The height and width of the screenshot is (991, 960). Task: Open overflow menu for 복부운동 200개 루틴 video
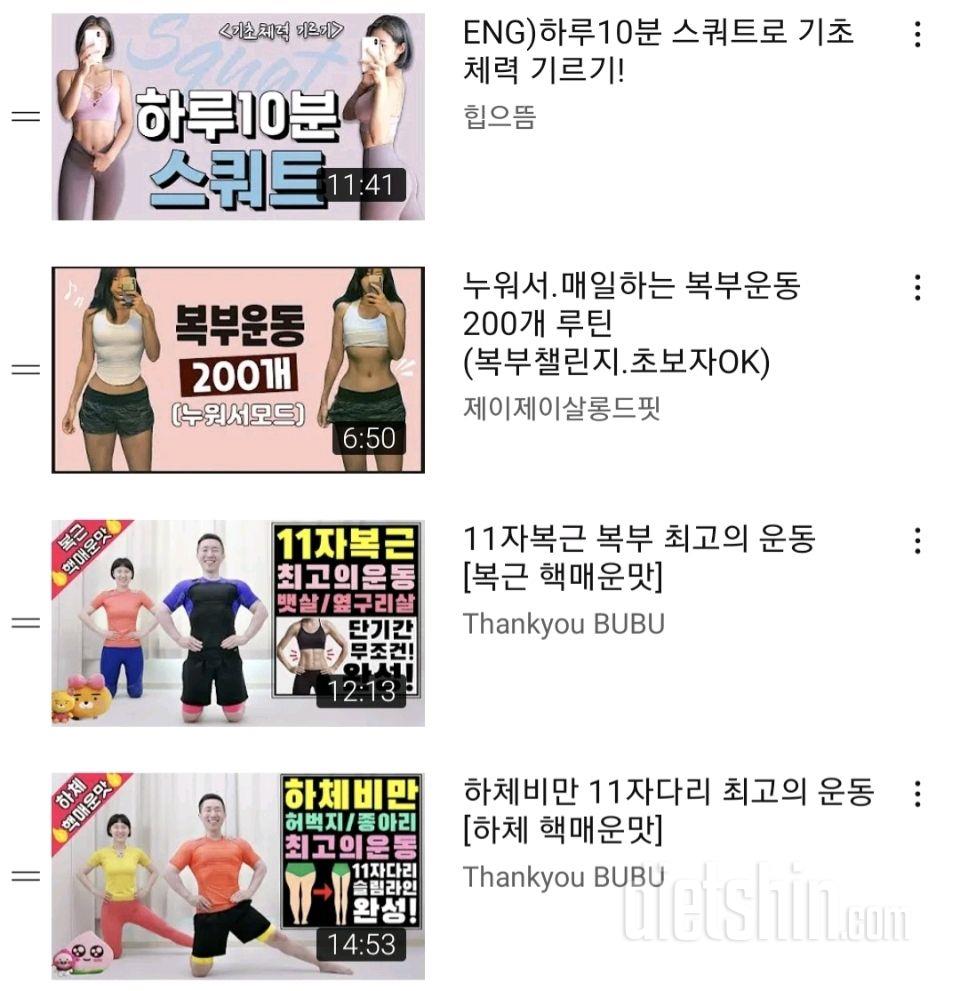917,288
